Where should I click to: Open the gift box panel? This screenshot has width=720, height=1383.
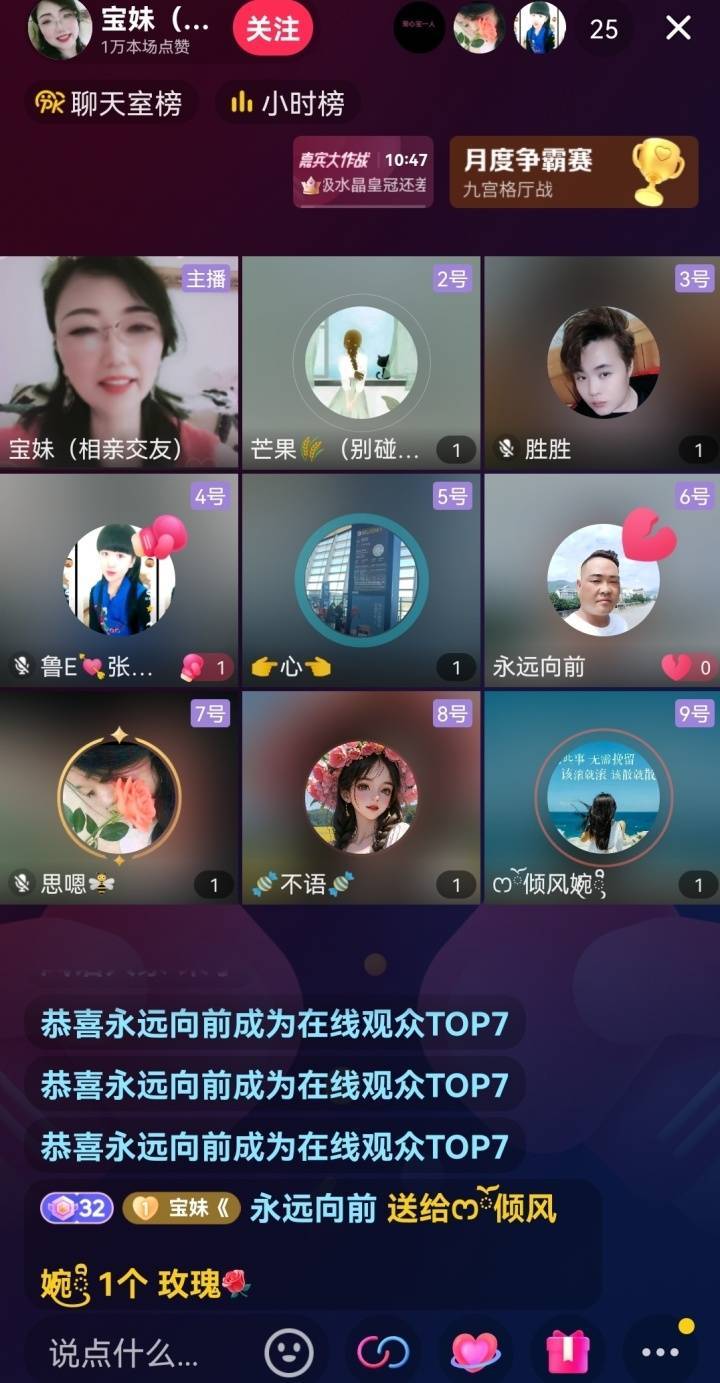tap(568, 1353)
